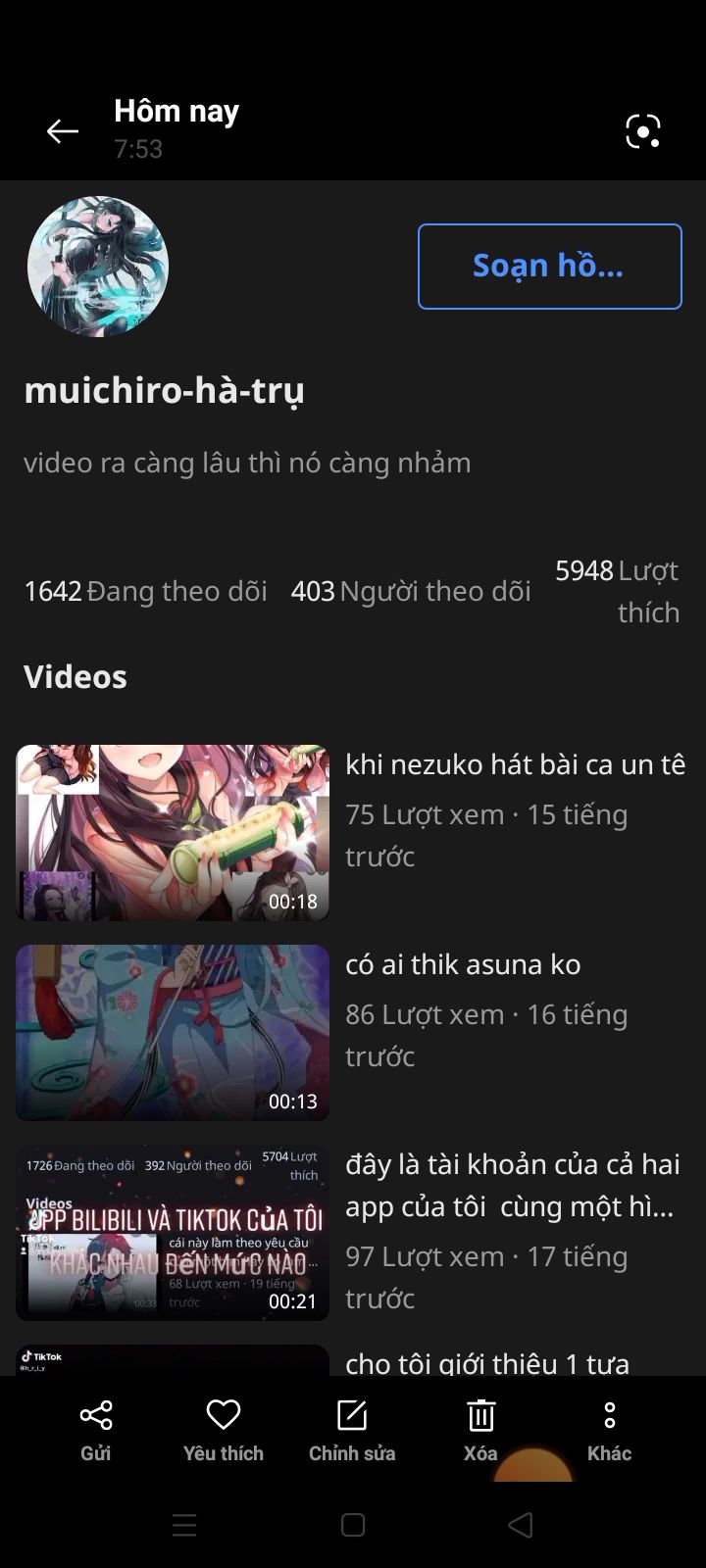This screenshot has height=1568, width=706.
Task: Go back from the photo viewer
Action: click(63, 131)
